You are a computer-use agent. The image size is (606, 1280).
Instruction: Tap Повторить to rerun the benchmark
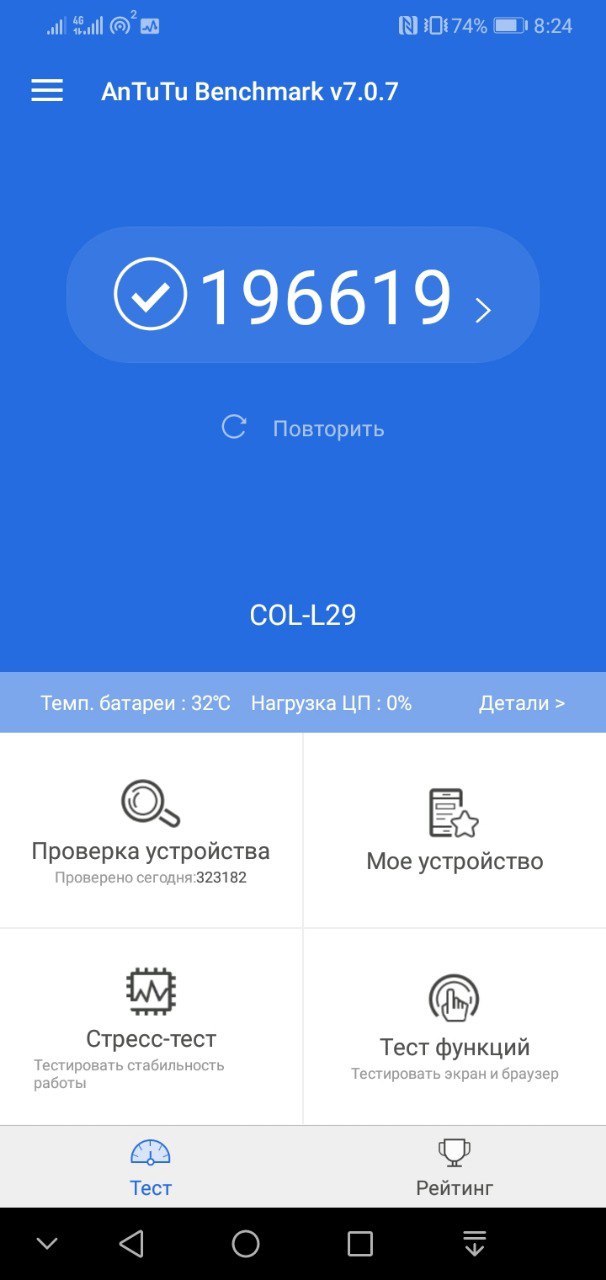click(x=303, y=428)
